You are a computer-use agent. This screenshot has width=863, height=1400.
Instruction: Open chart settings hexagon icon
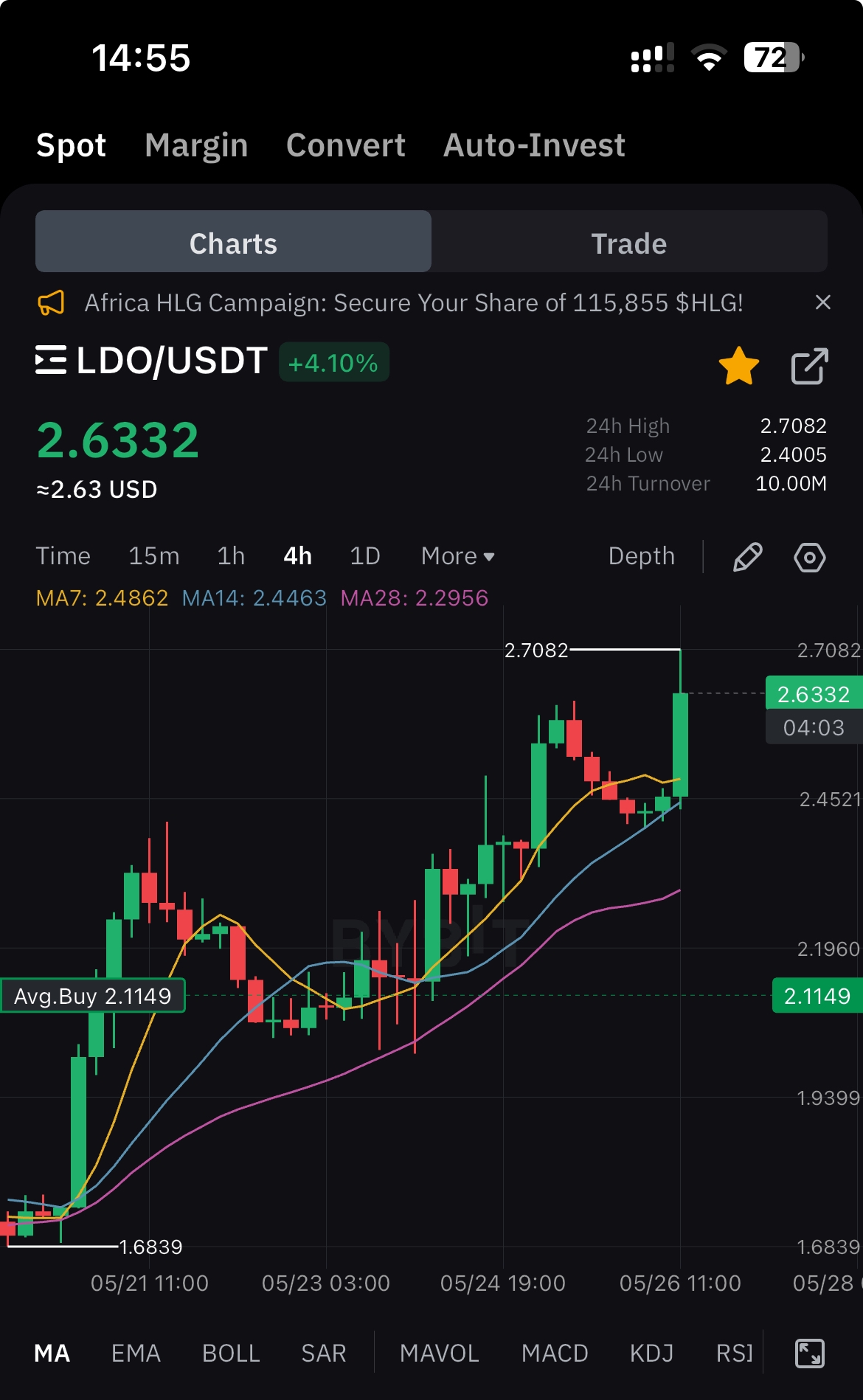(809, 557)
